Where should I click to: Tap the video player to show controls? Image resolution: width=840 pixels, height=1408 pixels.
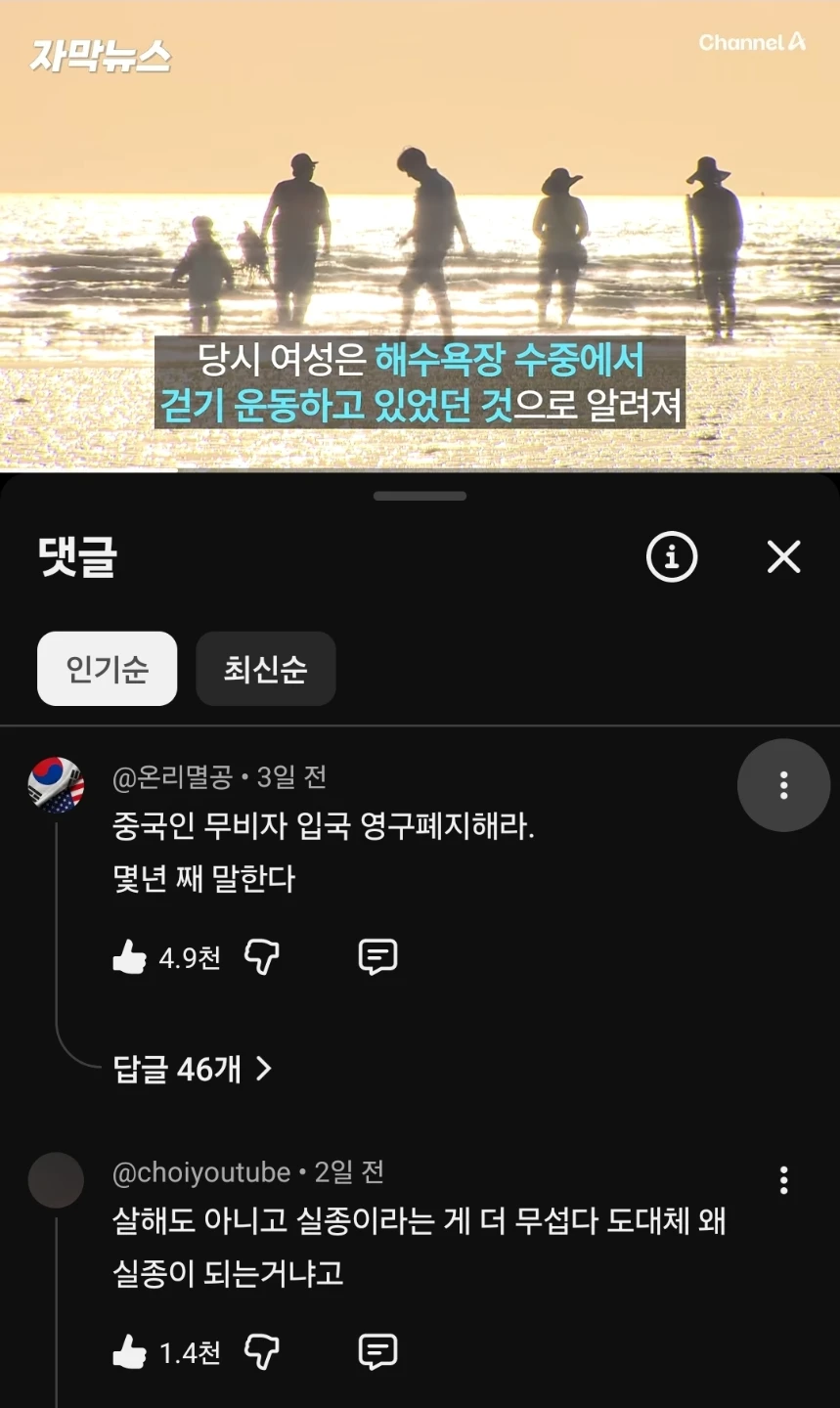pos(420,235)
